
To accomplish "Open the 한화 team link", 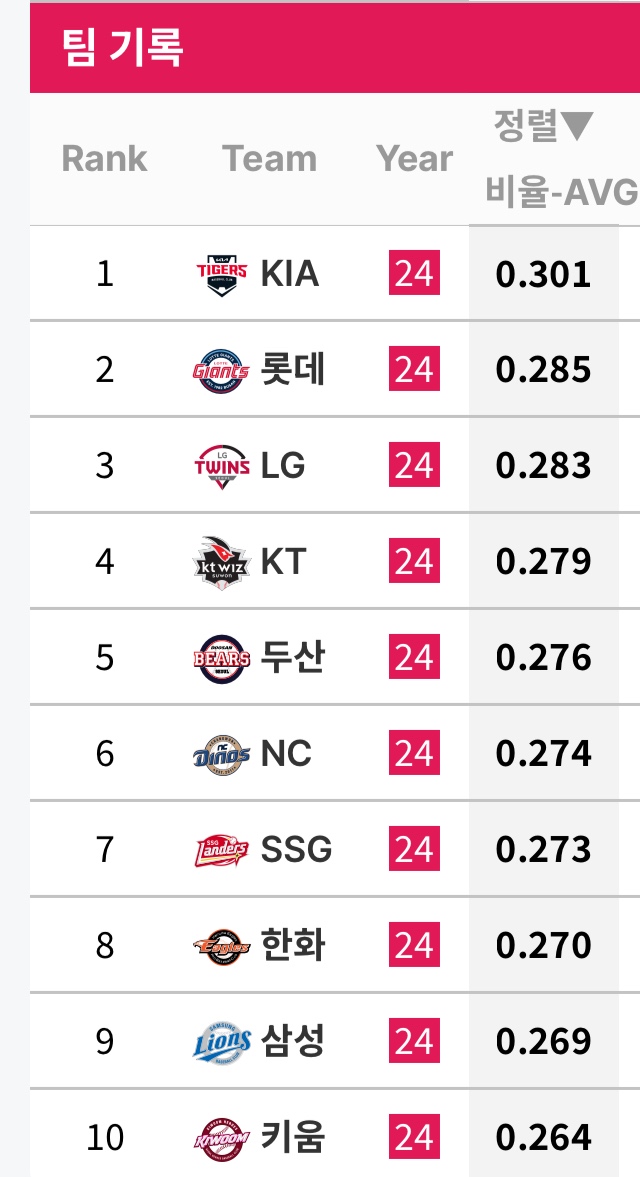I will [292, 946].
